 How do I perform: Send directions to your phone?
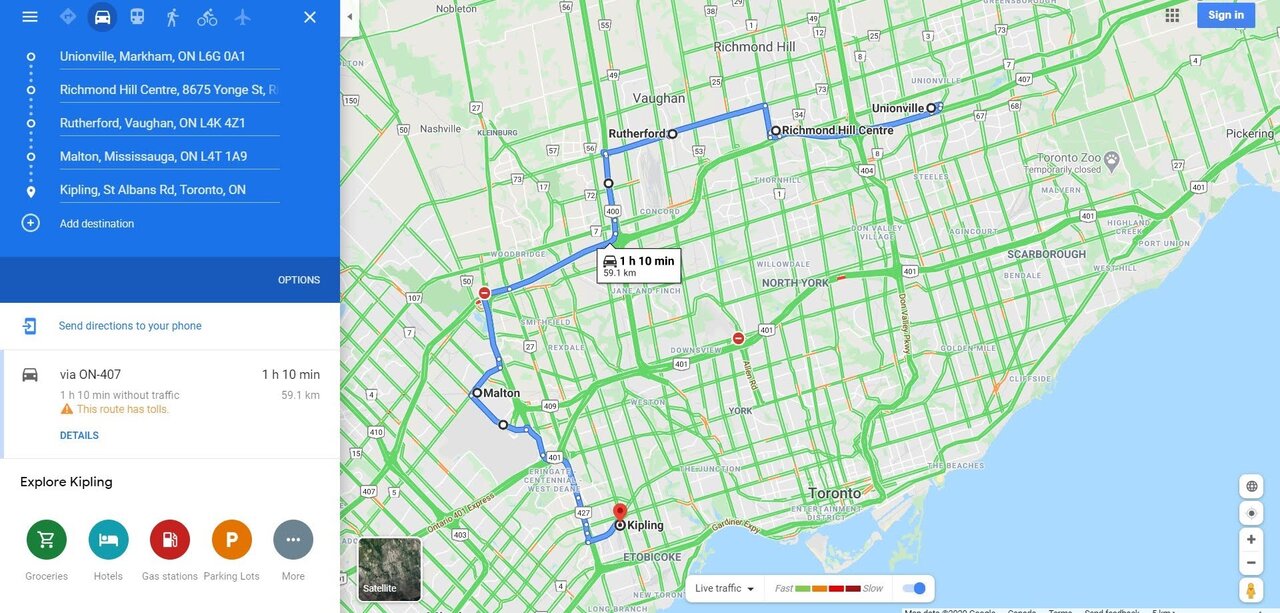pyautogui.click(x=130, y=326)
